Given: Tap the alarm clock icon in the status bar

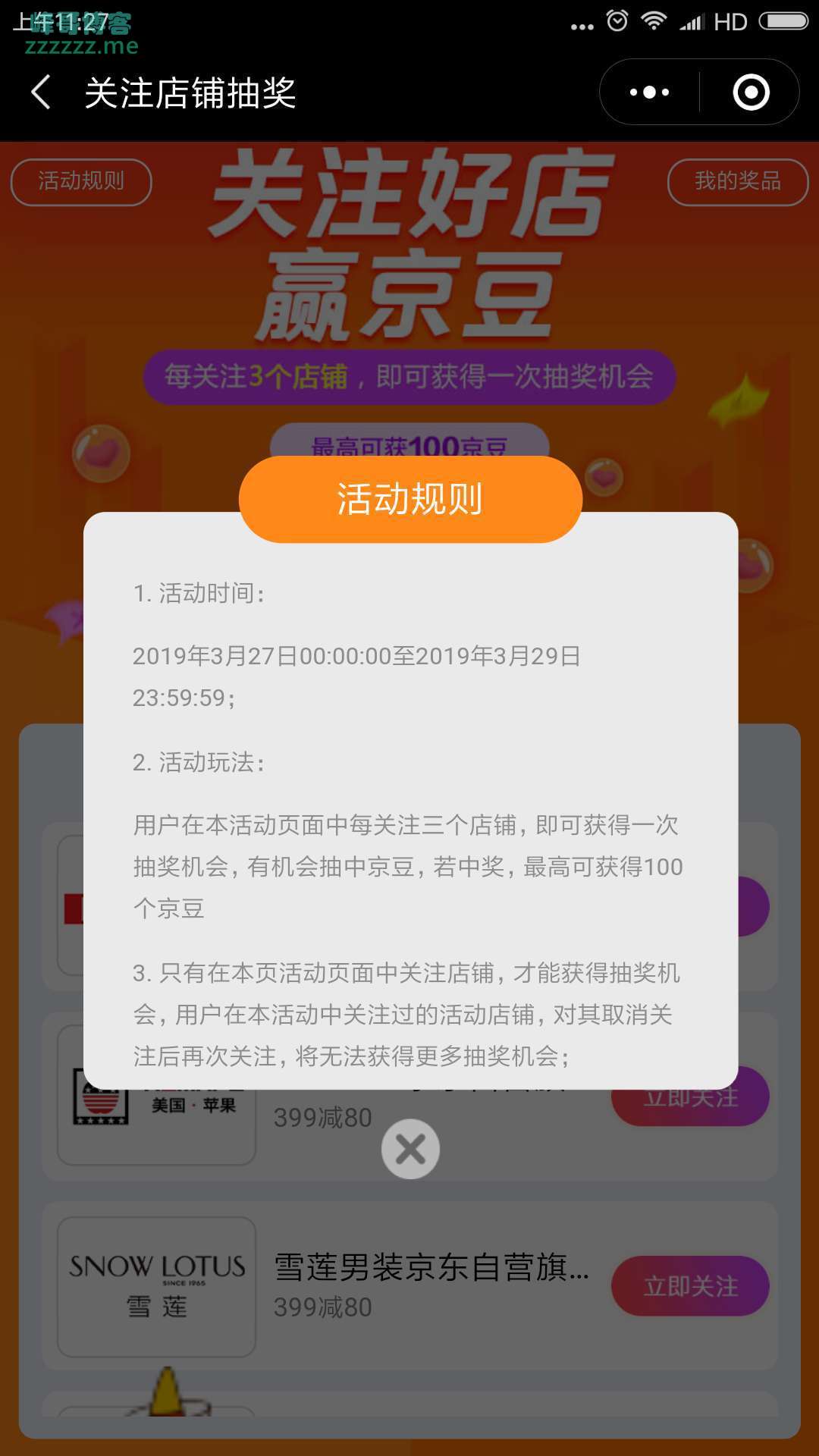Looking at the screenshot, I should 615,21.
